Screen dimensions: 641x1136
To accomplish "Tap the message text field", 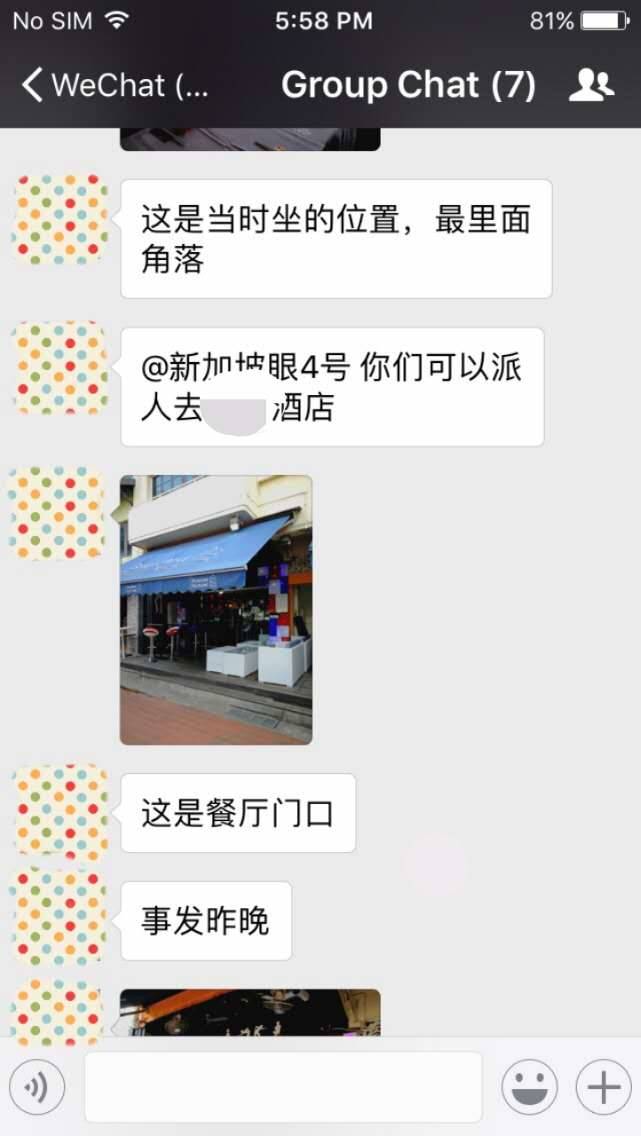I will pos(283,1087).
